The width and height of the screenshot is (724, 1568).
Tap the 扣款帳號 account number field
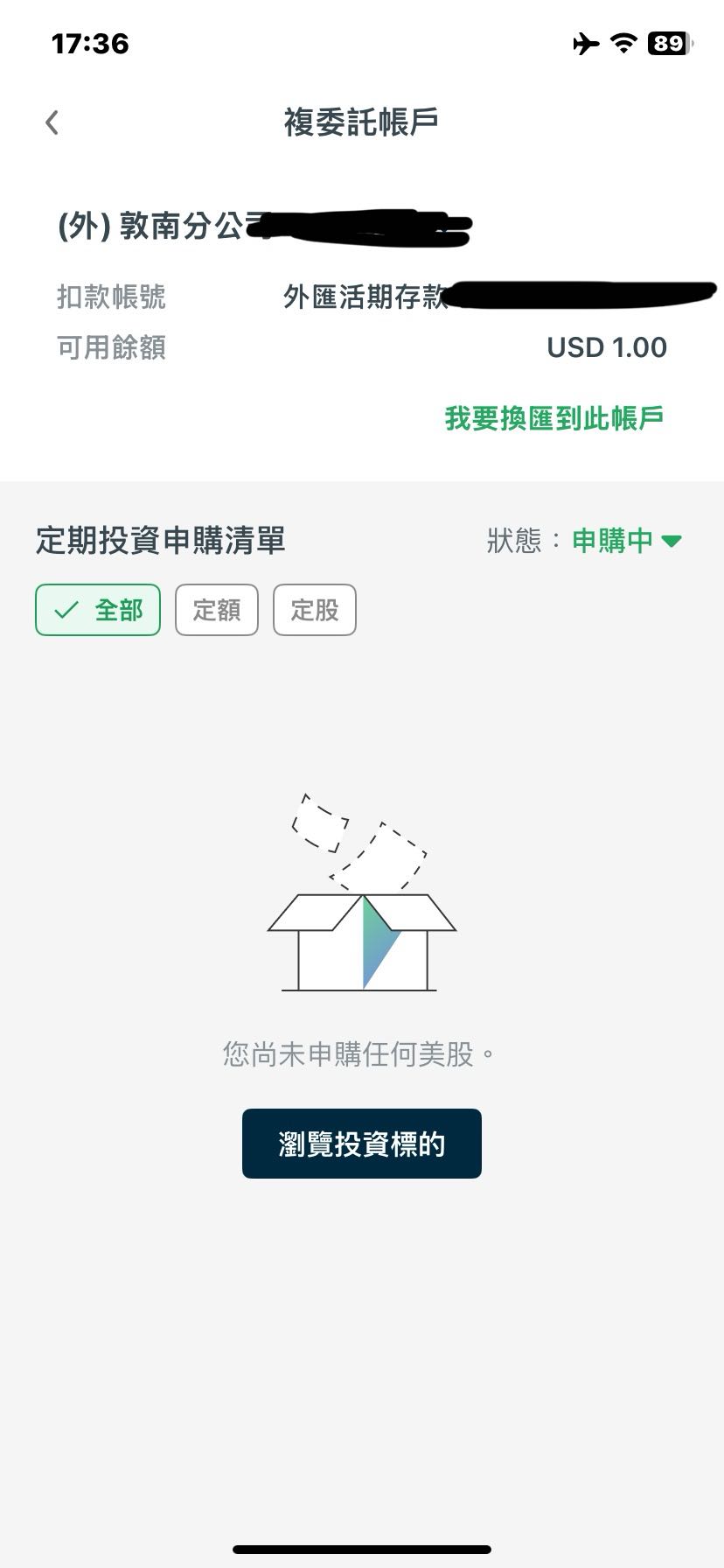(x=112, y=298)
